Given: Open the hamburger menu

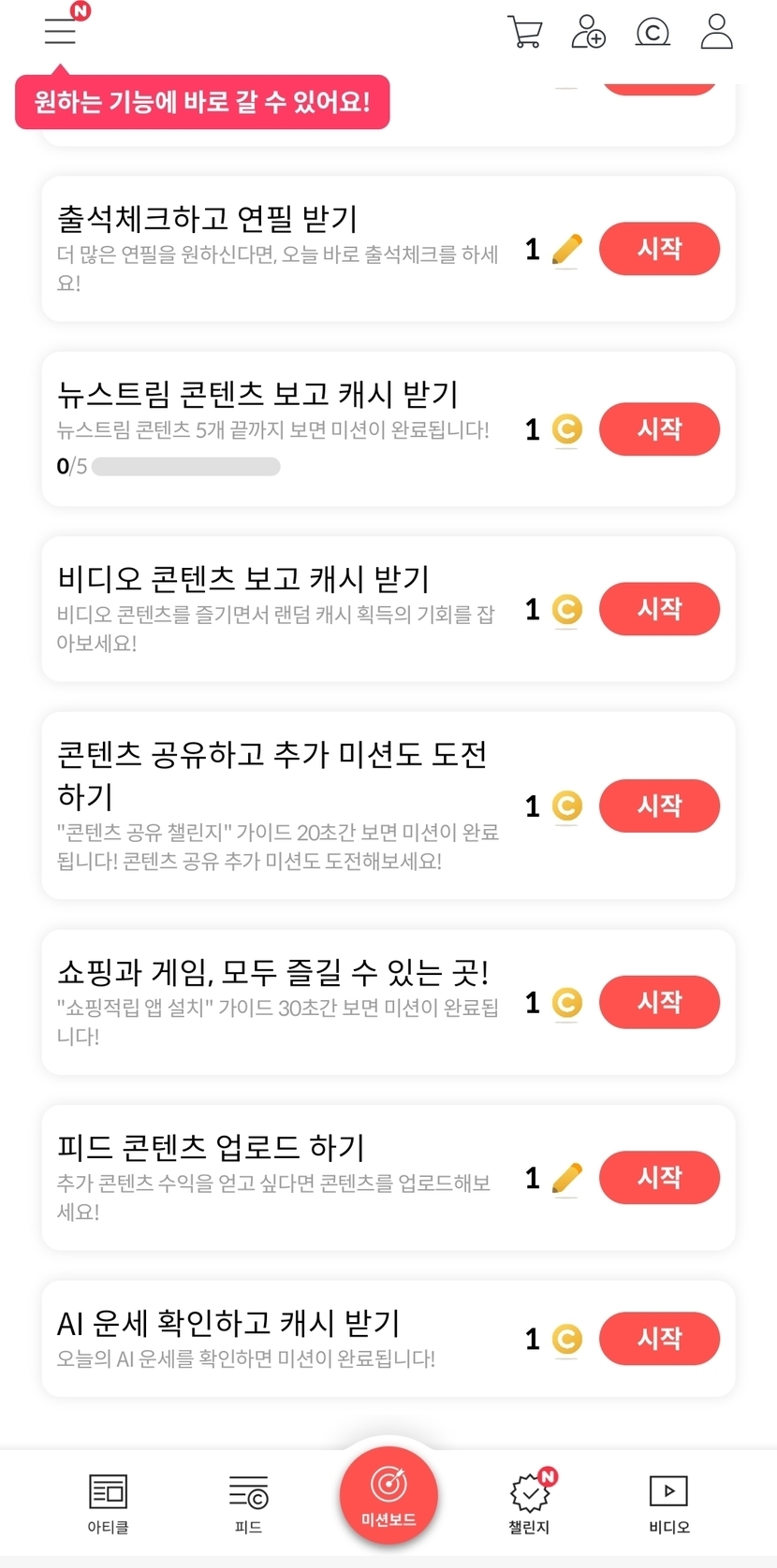Looking at the screenshot, I should click(61, 31).
